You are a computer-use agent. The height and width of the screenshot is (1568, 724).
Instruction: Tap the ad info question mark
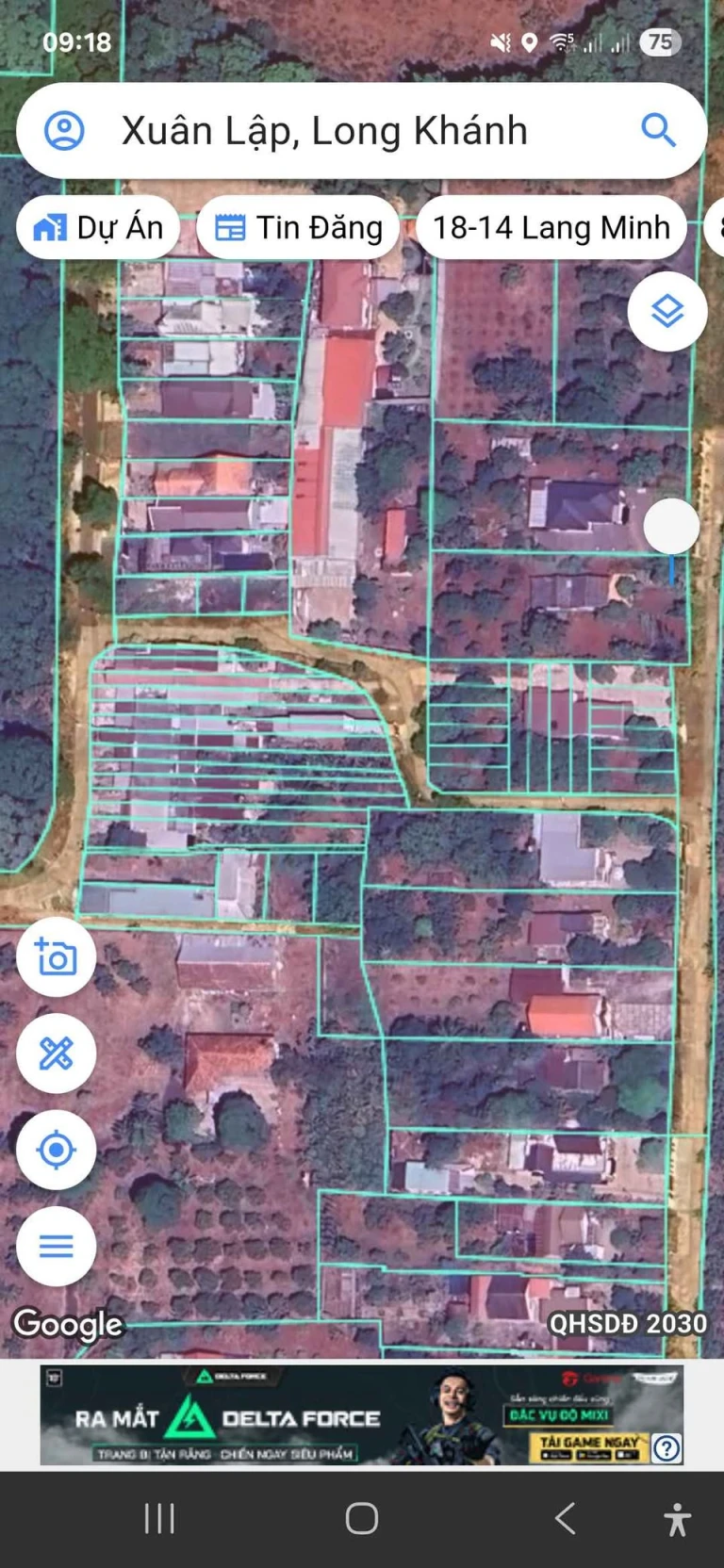[x=666, y=1447]
